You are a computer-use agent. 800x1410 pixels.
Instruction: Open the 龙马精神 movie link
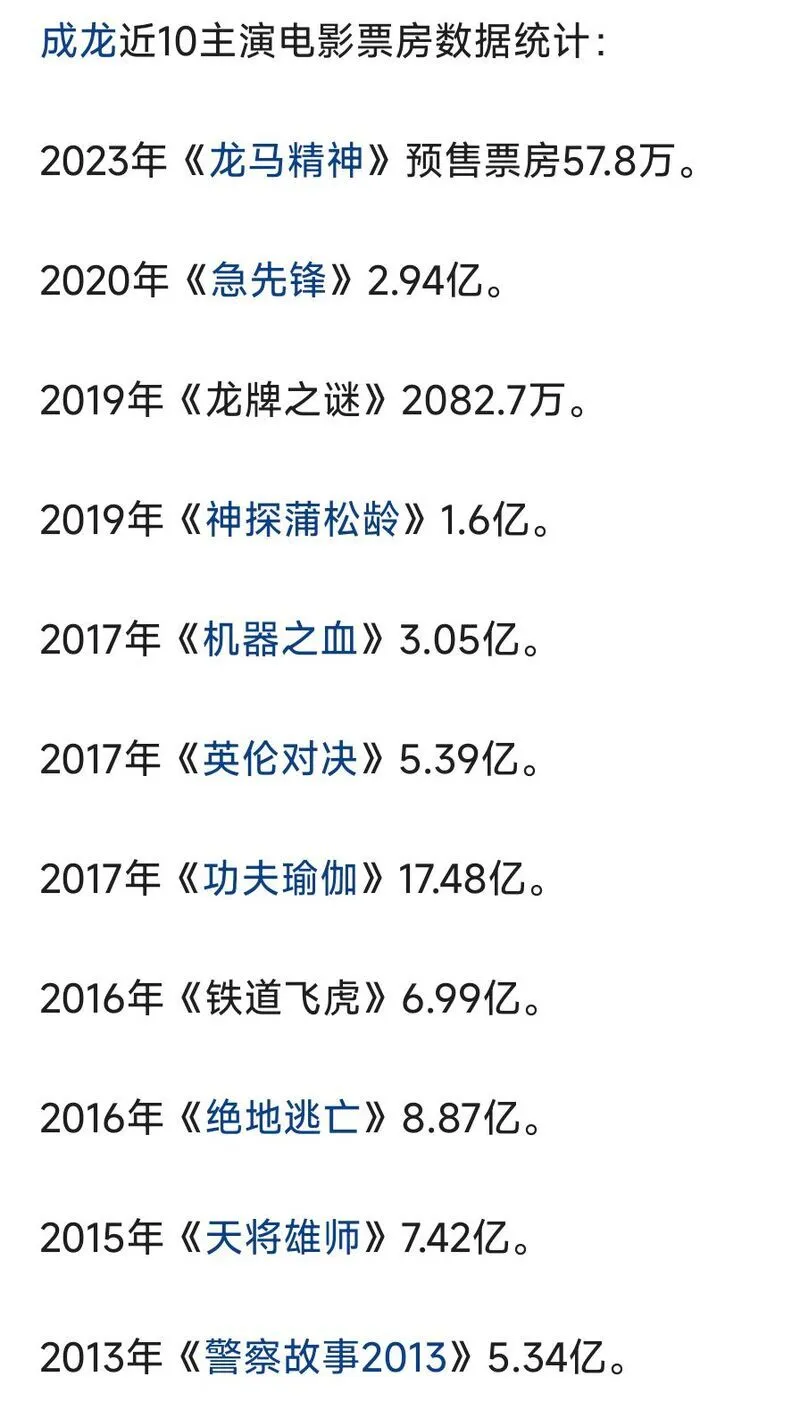click(285, 161)
